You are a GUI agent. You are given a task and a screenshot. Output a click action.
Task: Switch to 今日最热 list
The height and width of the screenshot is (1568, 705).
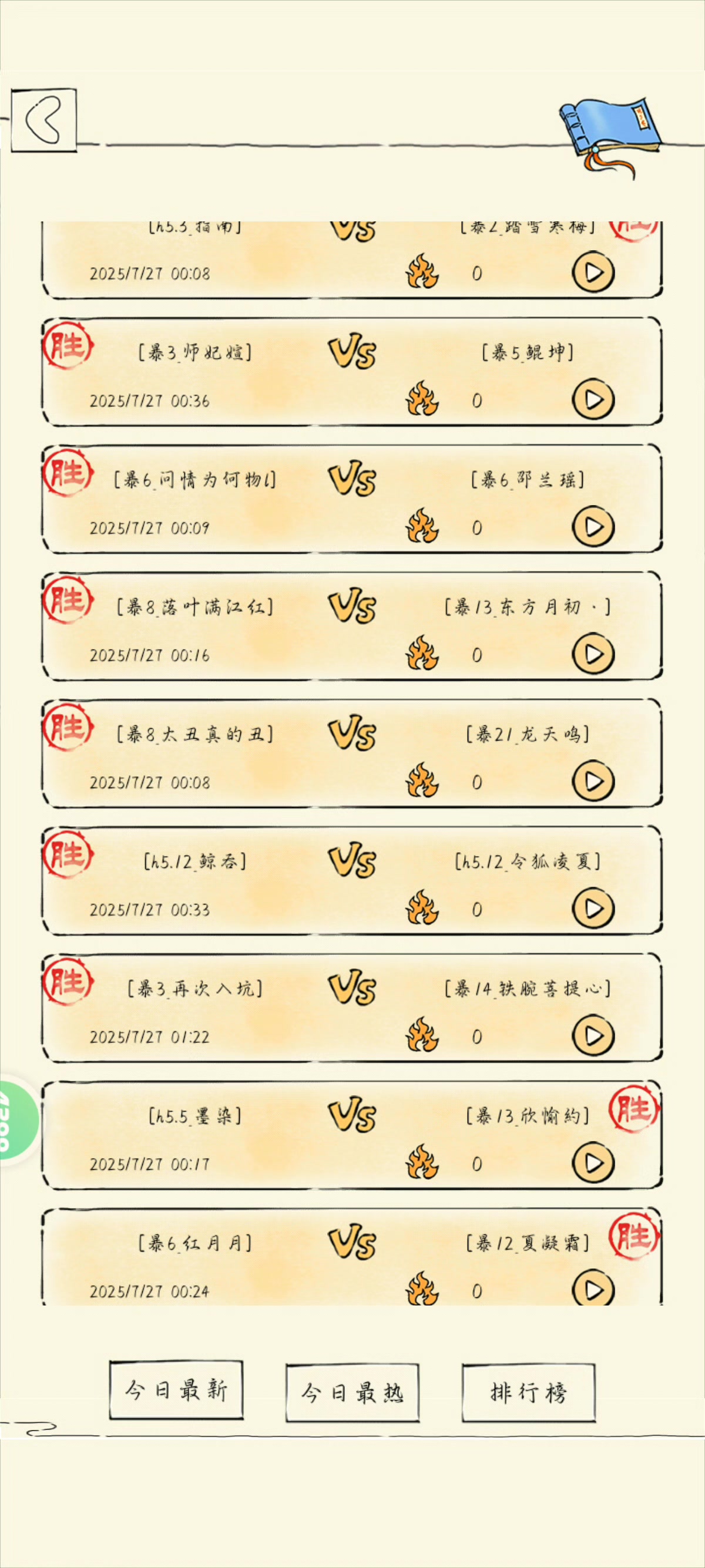[352, 1392]
